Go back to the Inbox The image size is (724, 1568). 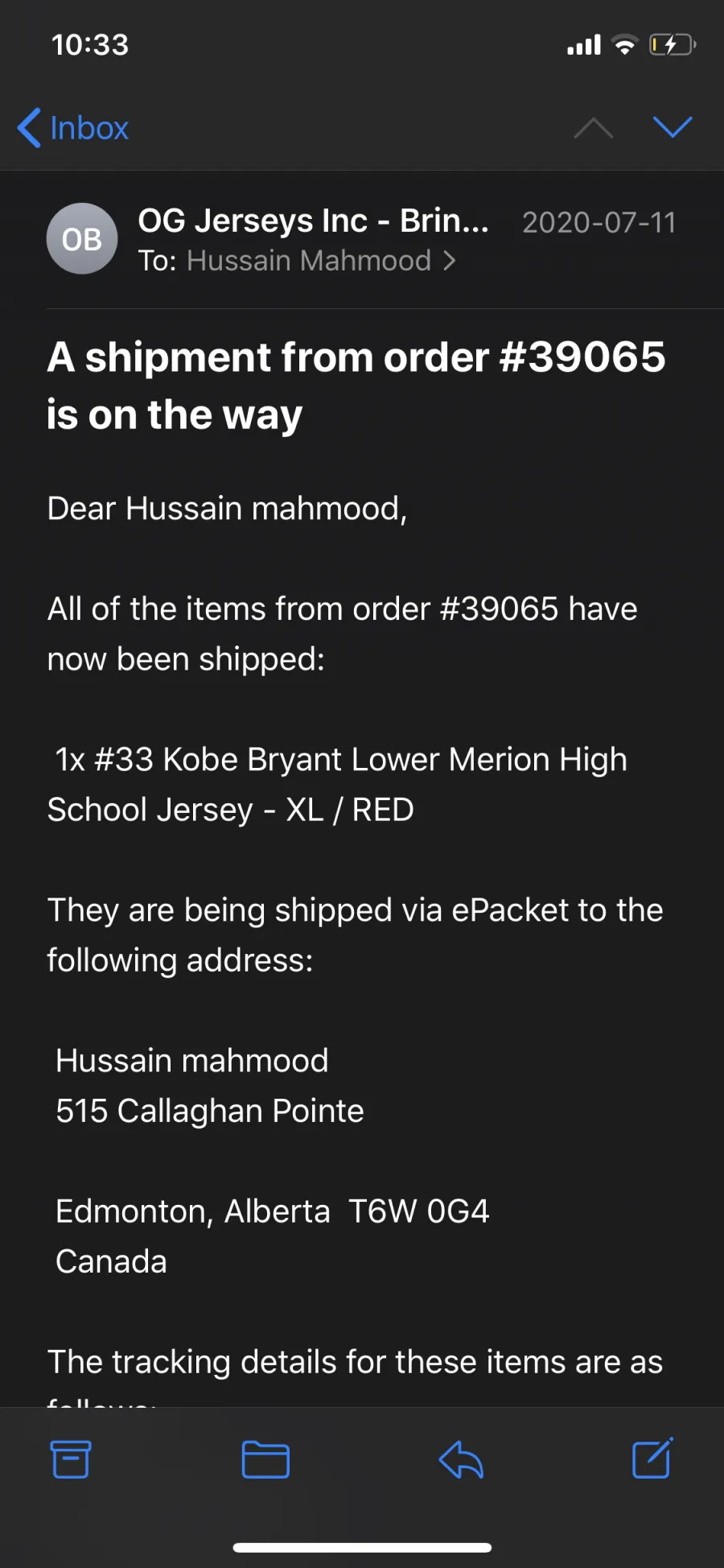(x=73, y=128)
